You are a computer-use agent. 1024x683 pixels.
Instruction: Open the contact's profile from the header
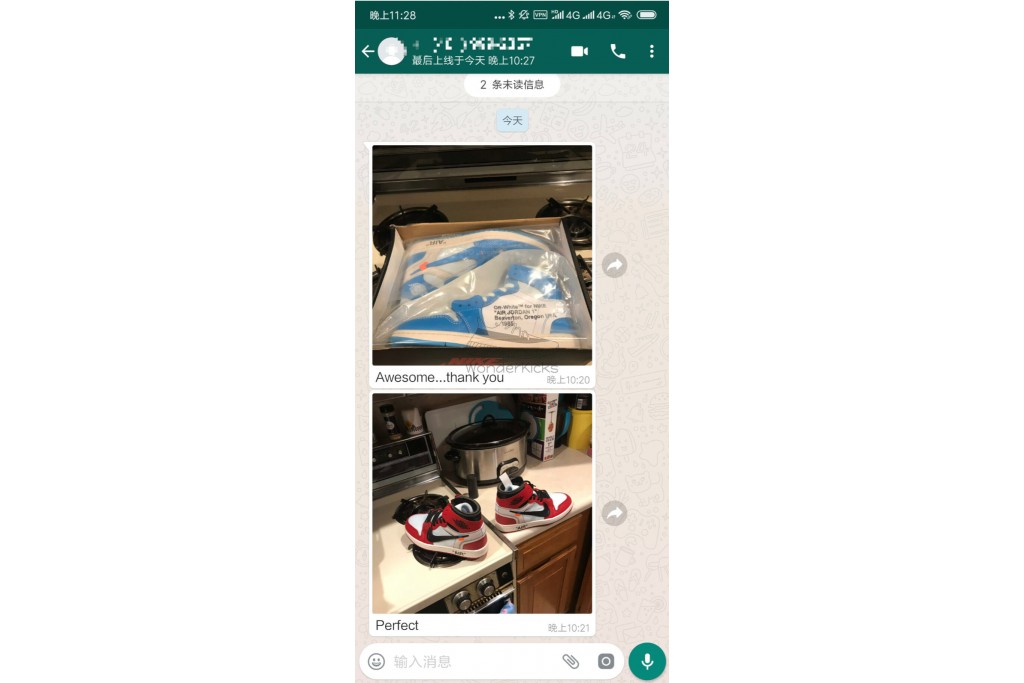472,51
